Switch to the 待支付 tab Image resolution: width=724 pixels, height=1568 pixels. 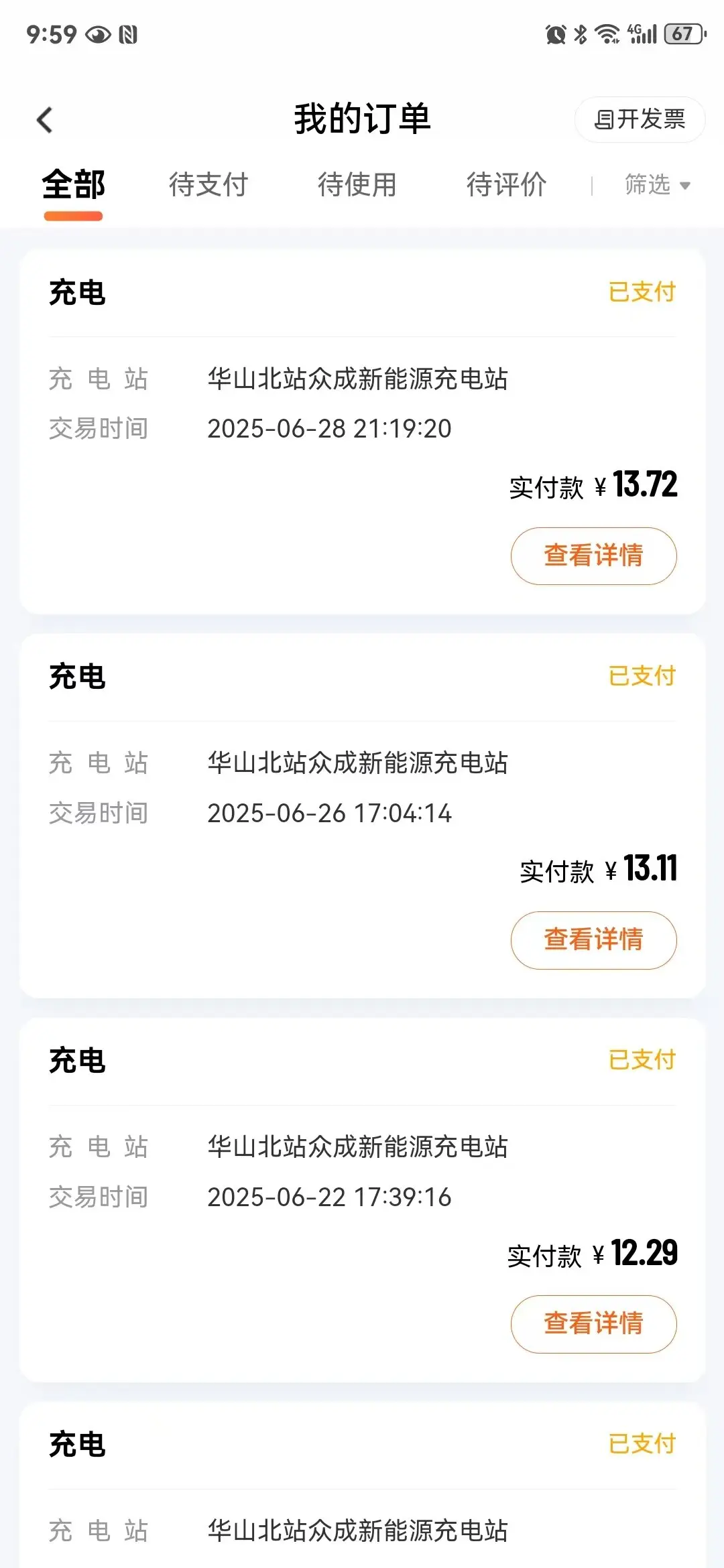coord(208,185)
